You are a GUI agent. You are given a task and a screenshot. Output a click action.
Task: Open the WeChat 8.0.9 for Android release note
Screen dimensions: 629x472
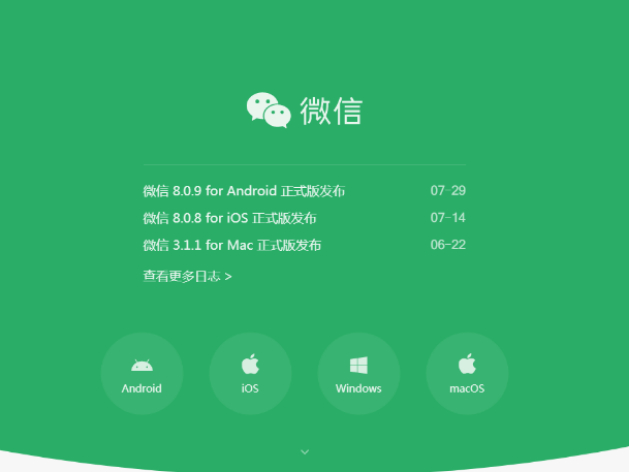click(244, 190)
